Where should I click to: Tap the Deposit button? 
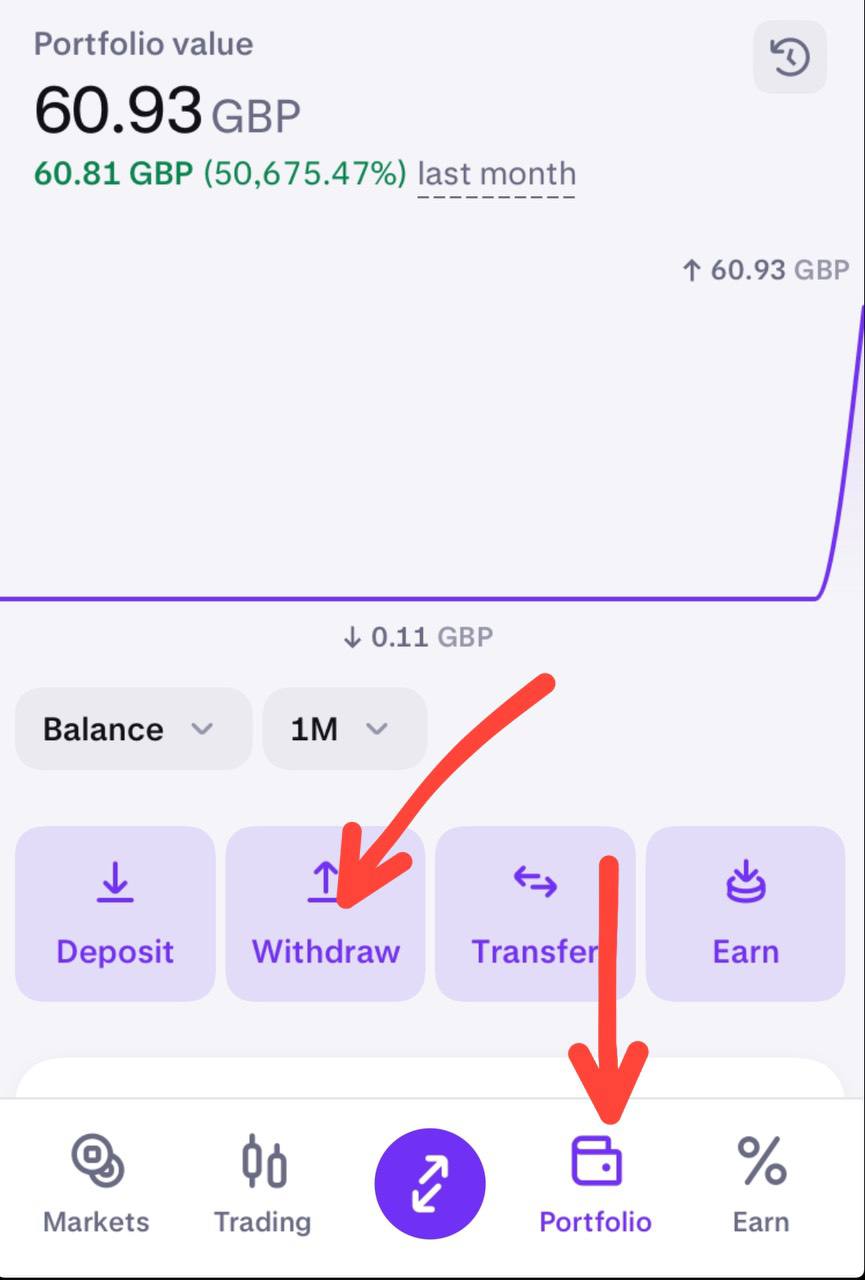point(115,913)
